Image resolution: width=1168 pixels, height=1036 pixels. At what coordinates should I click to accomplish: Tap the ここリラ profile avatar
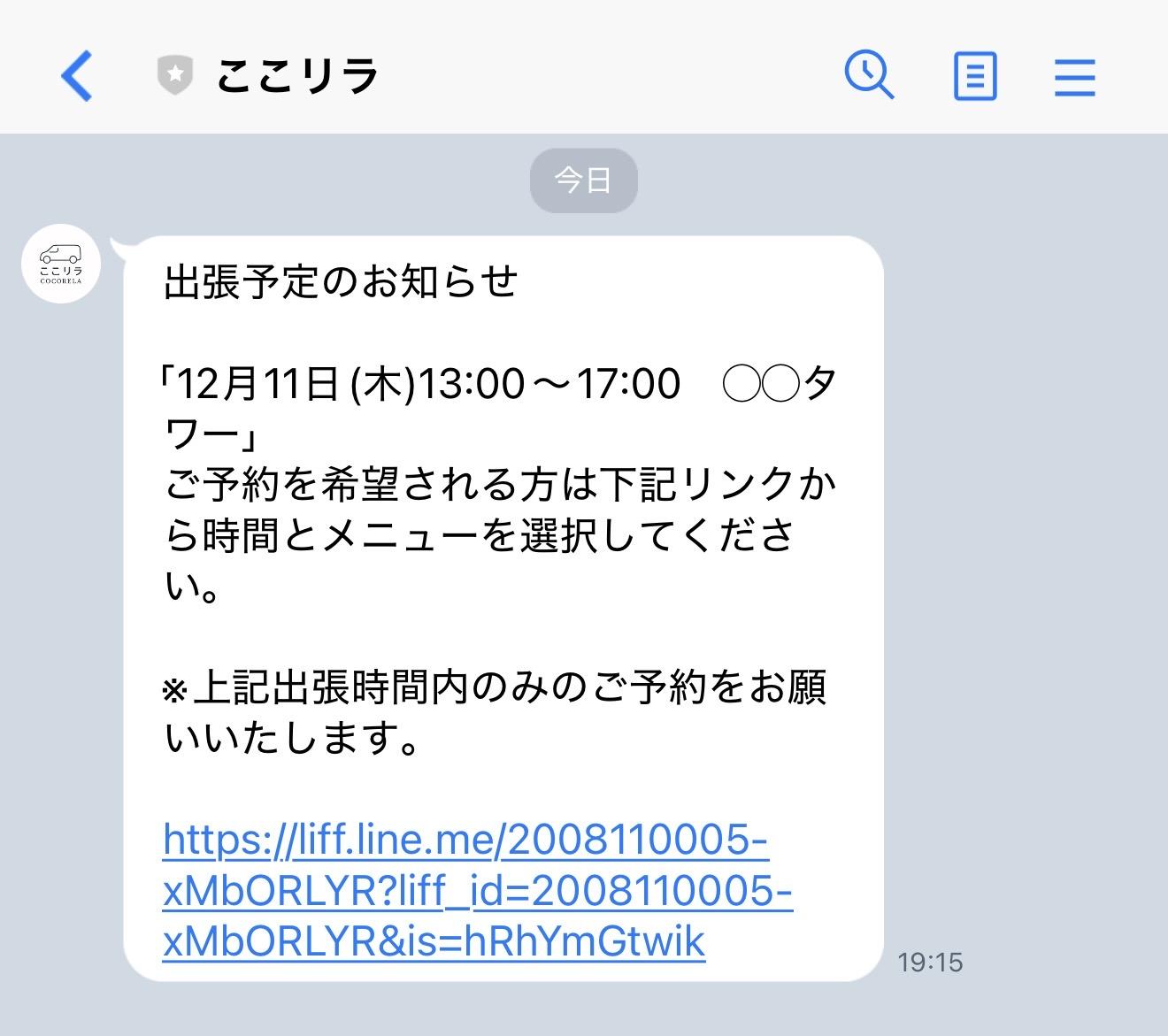pos(61,264)
